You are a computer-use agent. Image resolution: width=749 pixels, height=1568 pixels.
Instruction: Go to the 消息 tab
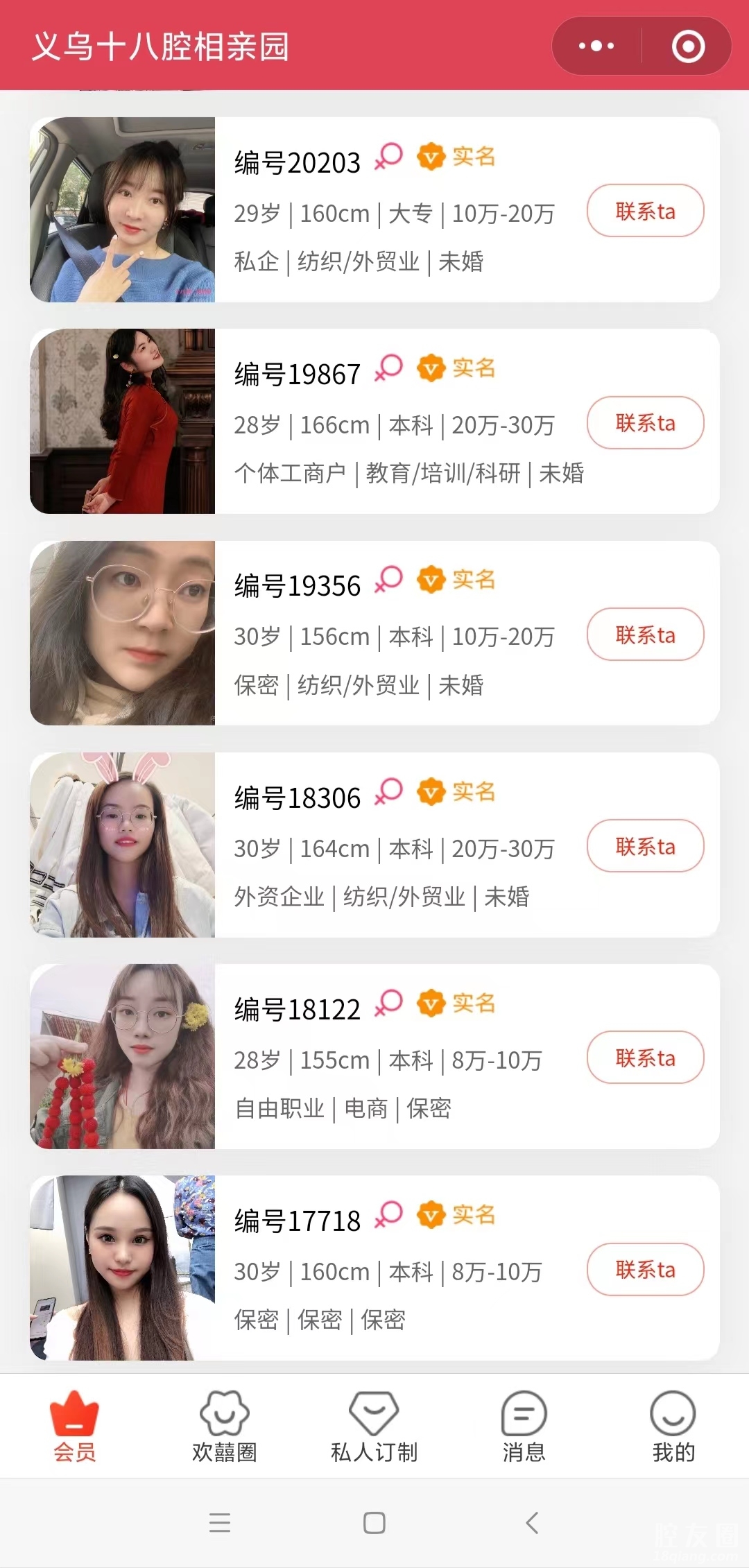click(524, 1427)
